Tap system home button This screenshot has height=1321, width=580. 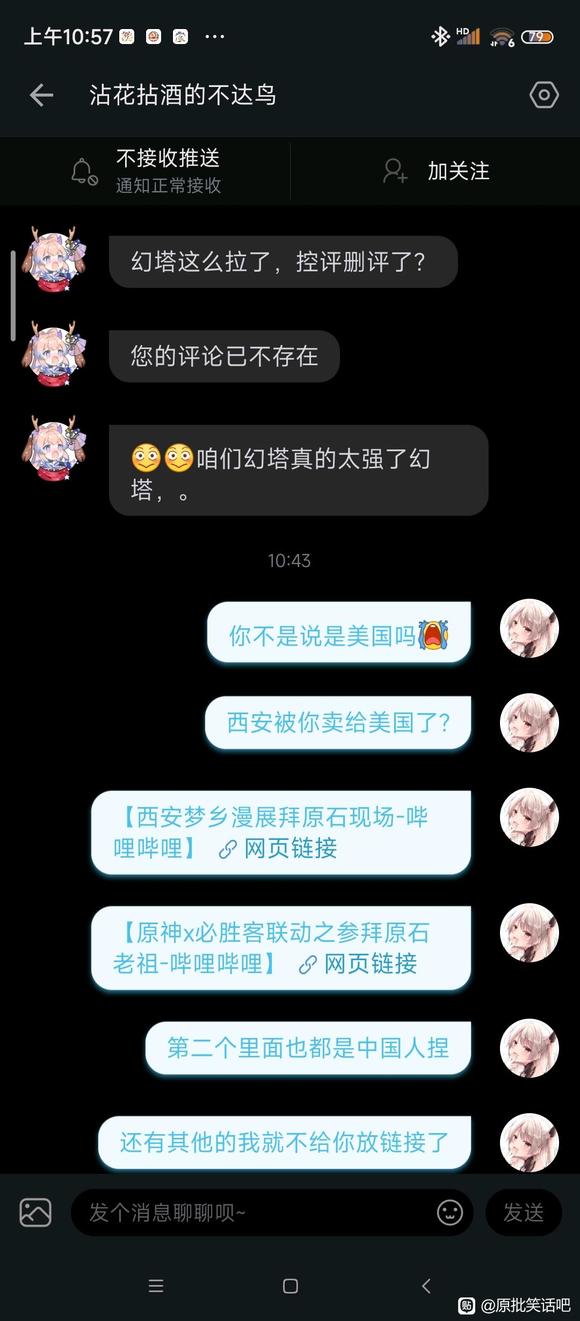(x=290, y=1286)
